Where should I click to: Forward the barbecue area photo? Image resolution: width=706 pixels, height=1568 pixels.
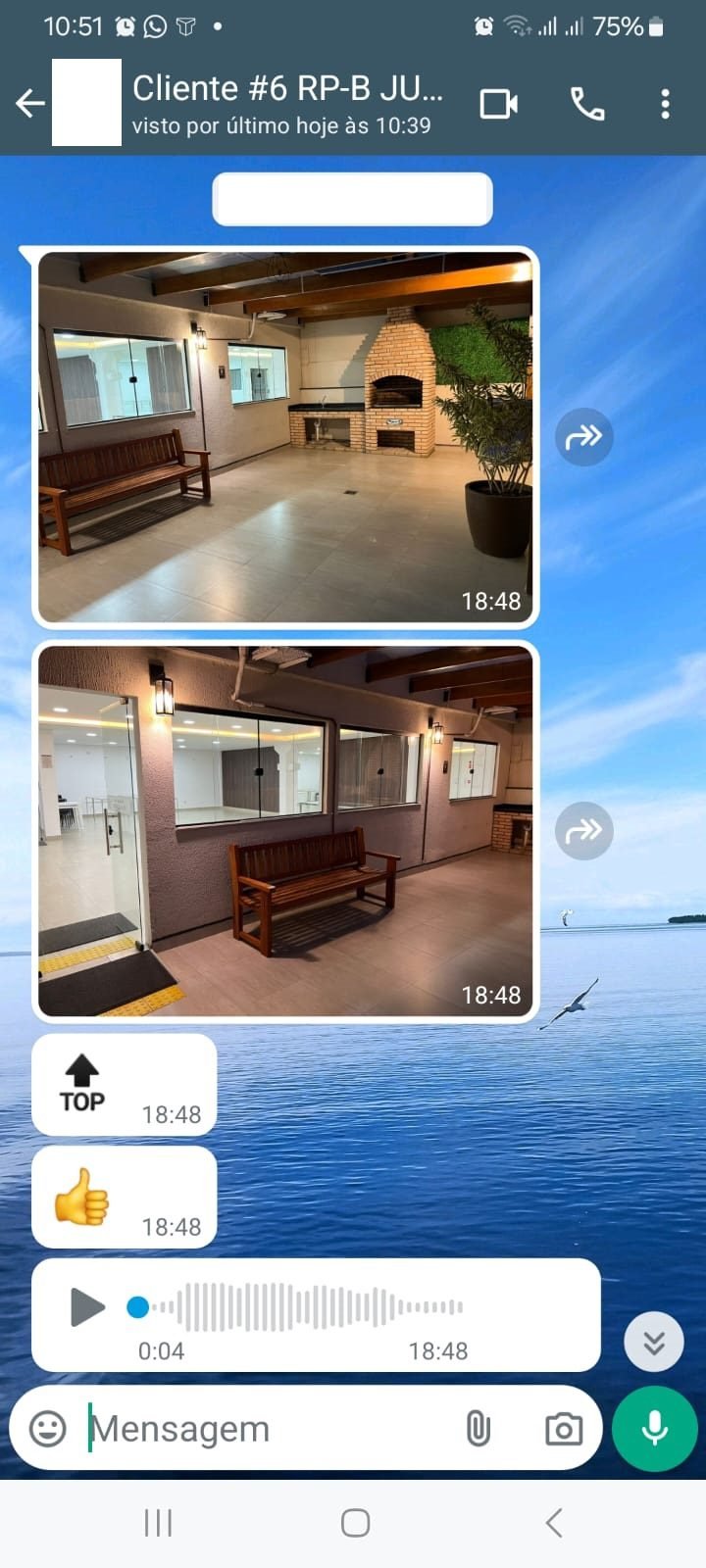(584, 437)
